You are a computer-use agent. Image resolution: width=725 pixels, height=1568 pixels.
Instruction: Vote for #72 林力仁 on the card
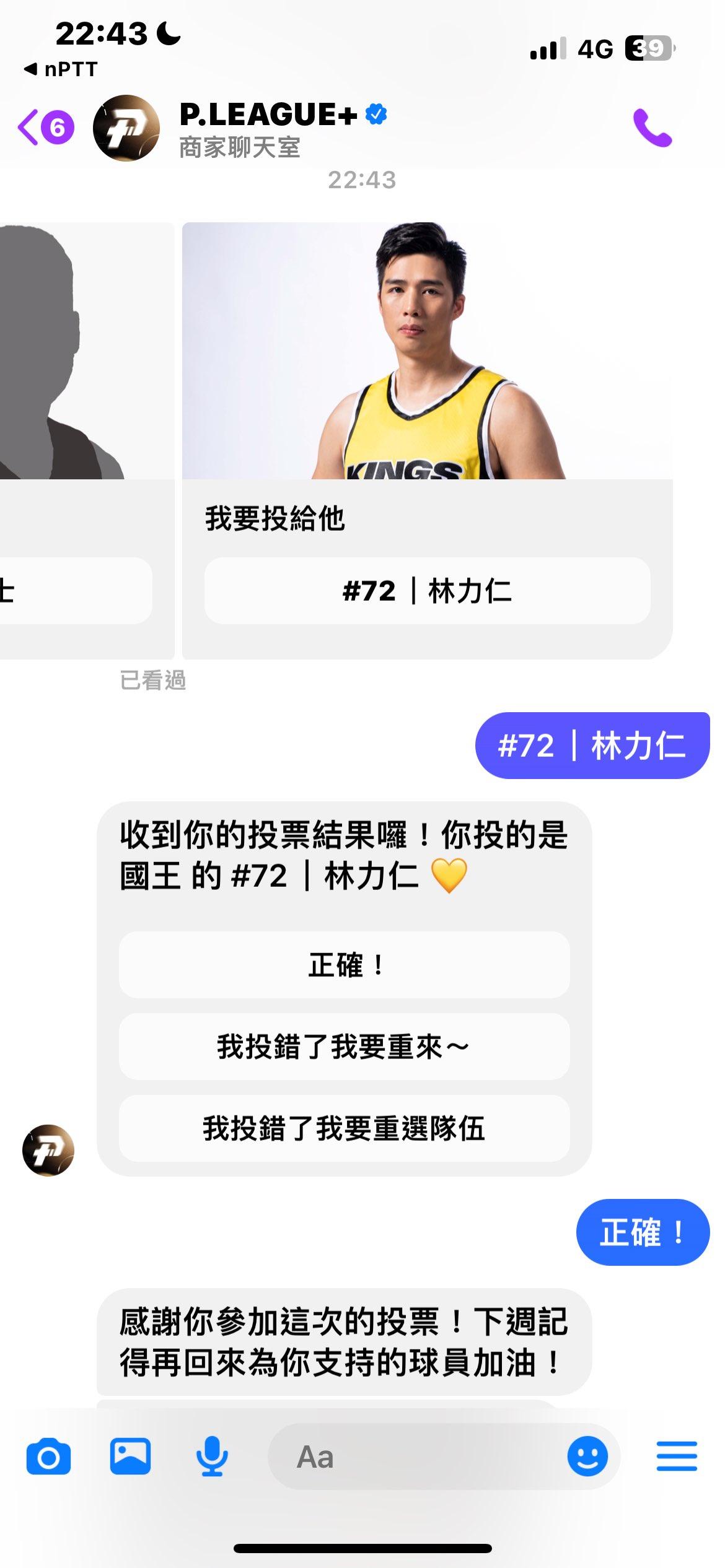pyautogui.click(x=427, y=591)
